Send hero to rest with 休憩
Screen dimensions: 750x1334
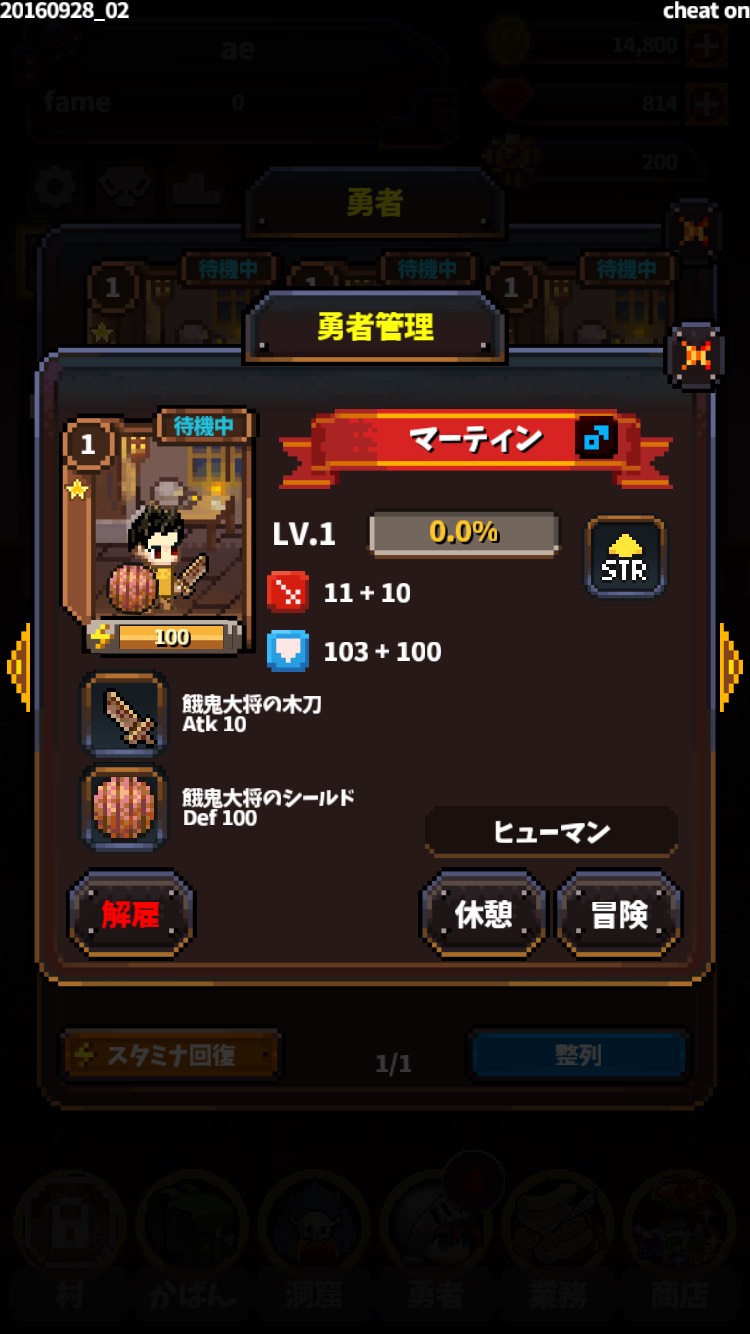tap(484, 913)
